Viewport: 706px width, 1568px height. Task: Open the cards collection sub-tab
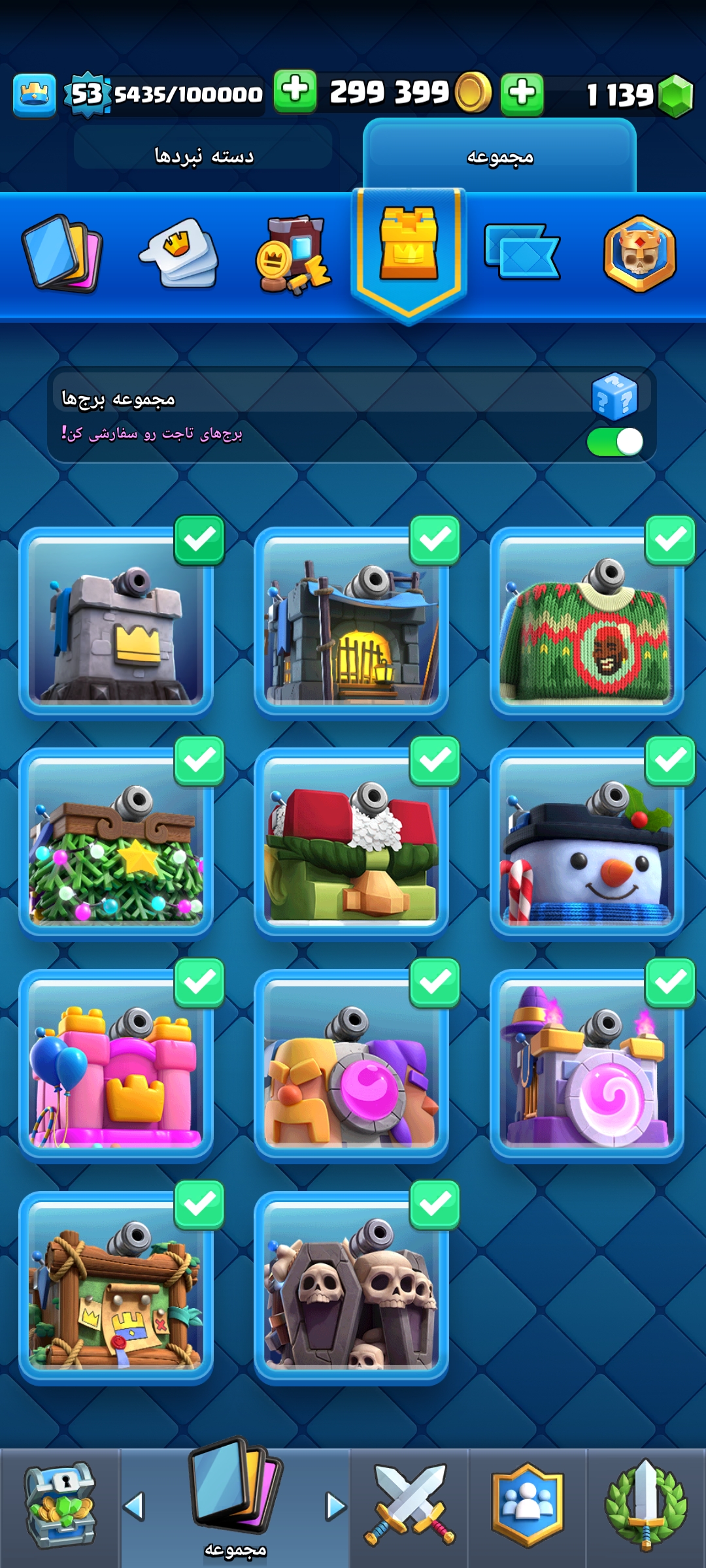click(63, 253)
